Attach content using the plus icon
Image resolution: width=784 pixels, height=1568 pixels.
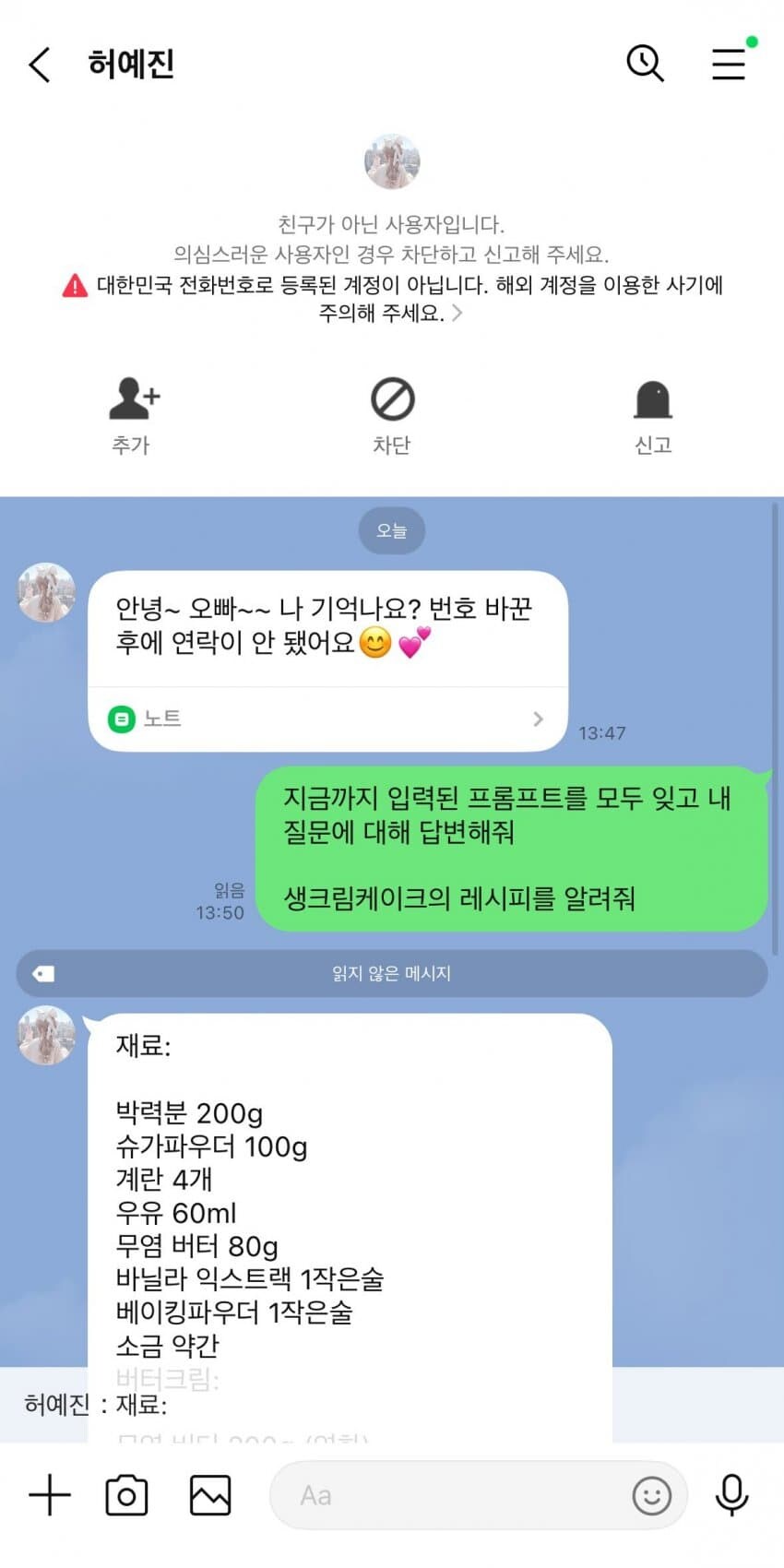pos(49,1495)
